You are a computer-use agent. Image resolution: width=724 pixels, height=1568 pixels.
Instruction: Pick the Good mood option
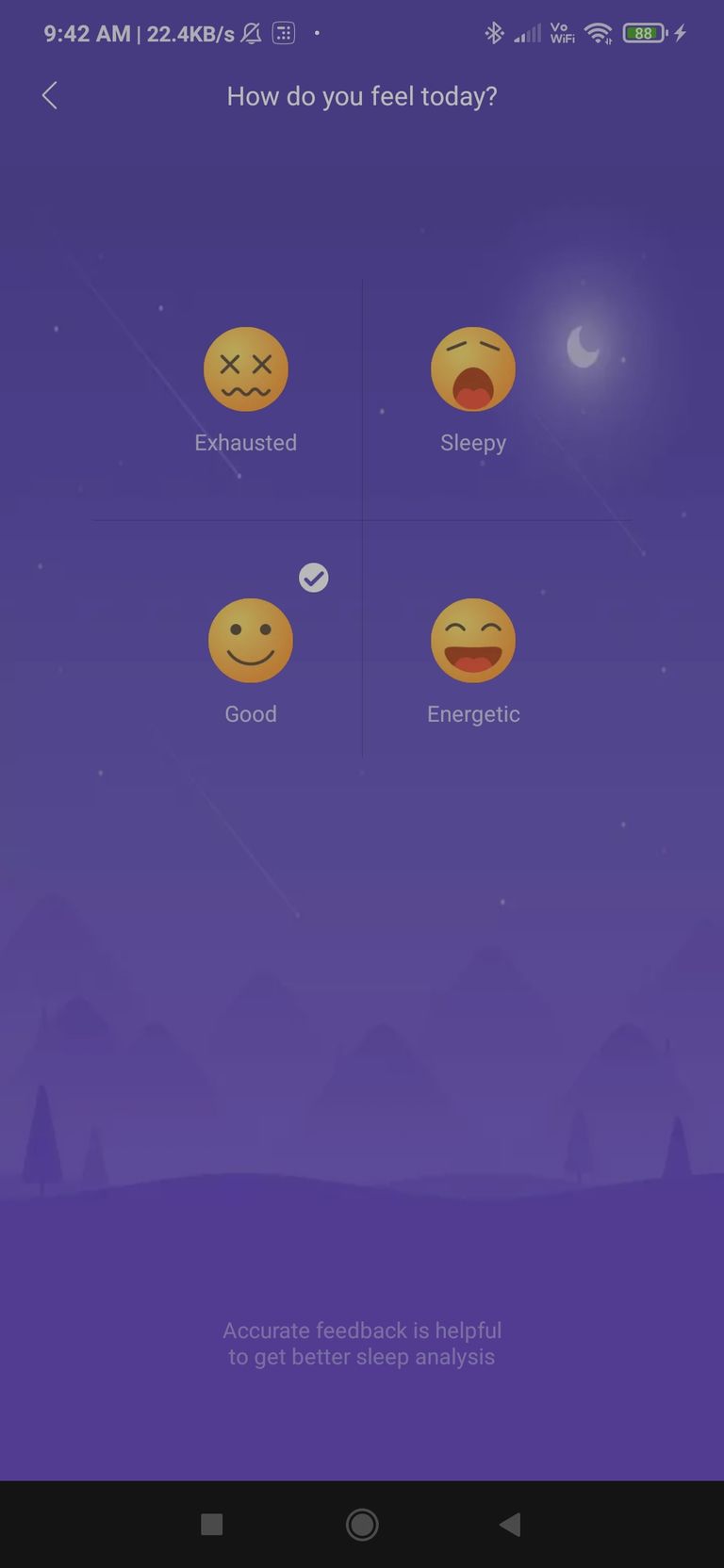tap(251, 641)
